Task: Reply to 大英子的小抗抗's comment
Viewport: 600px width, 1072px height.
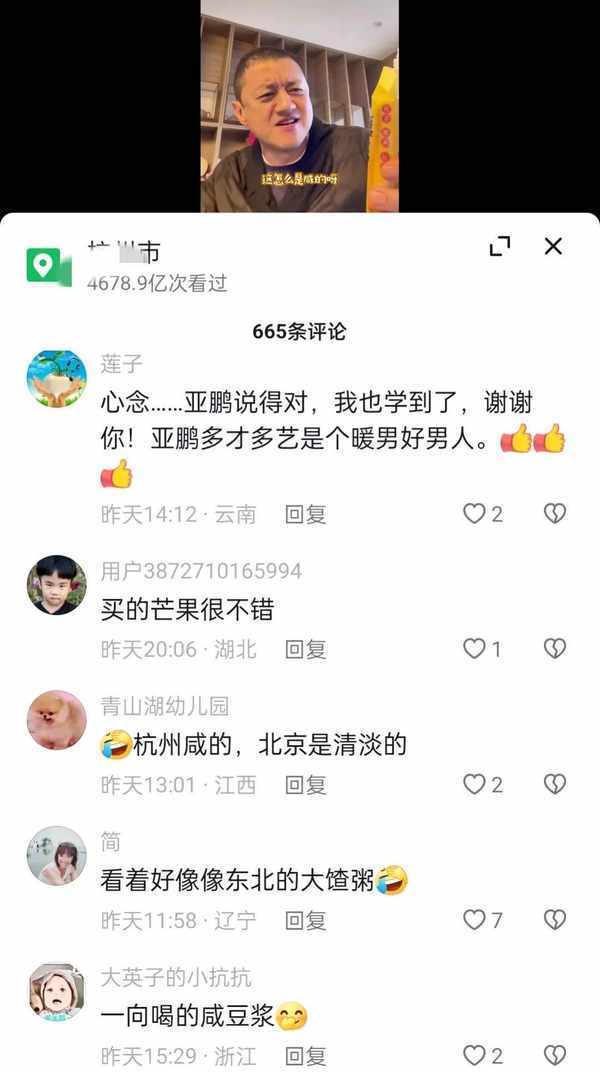Action: point(306,1054)
